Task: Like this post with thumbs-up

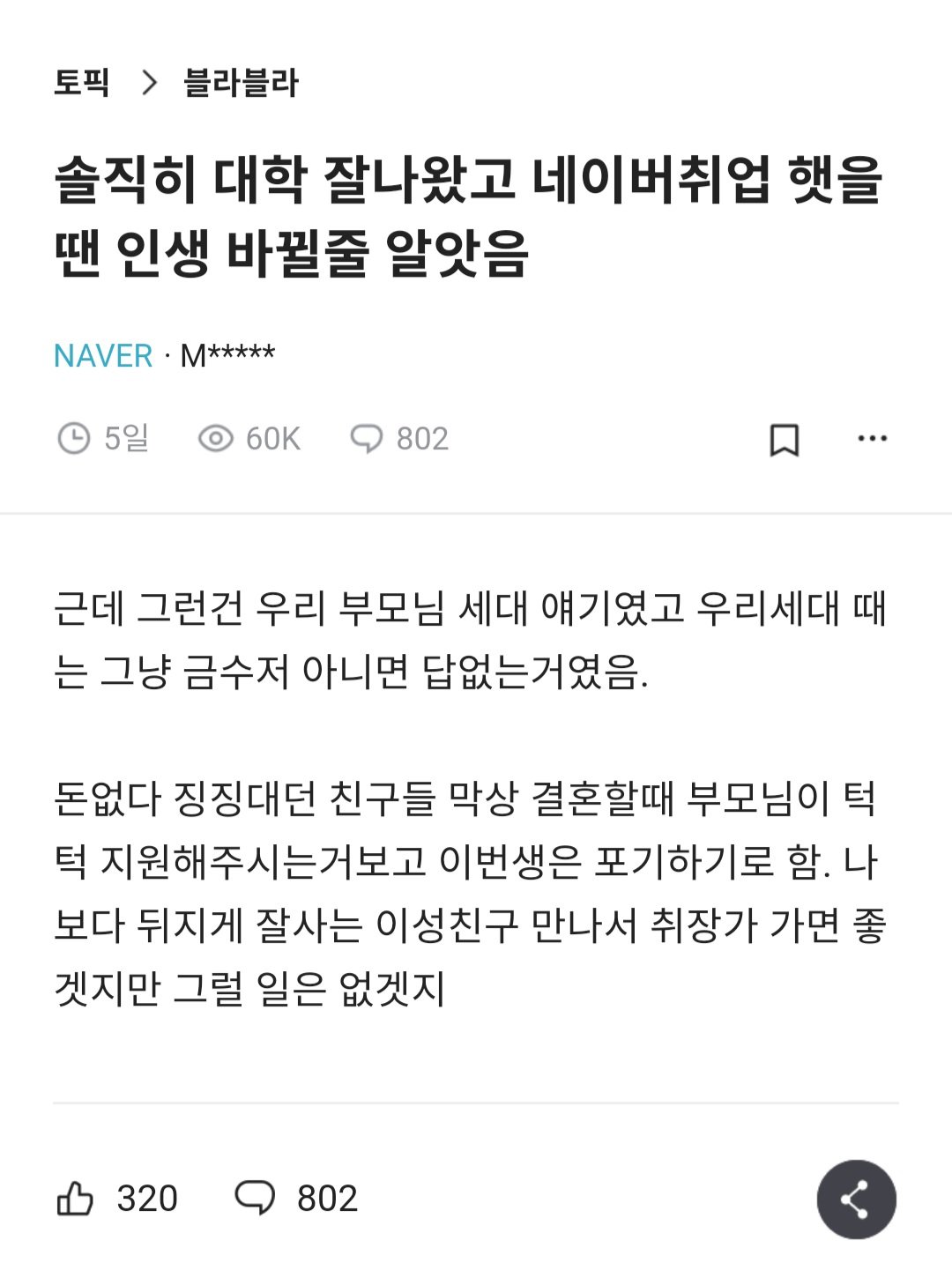Action: (x=76, y=1199)
